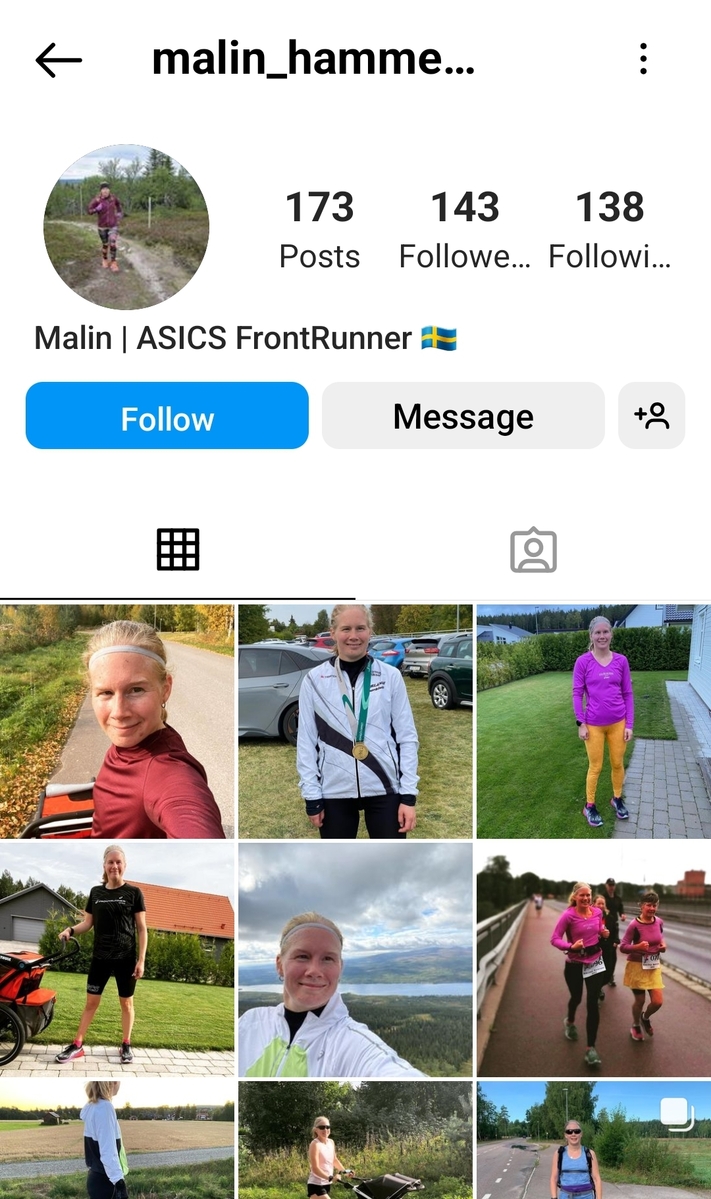
Task: Open selfie post in maroon top
Action: 117,721
